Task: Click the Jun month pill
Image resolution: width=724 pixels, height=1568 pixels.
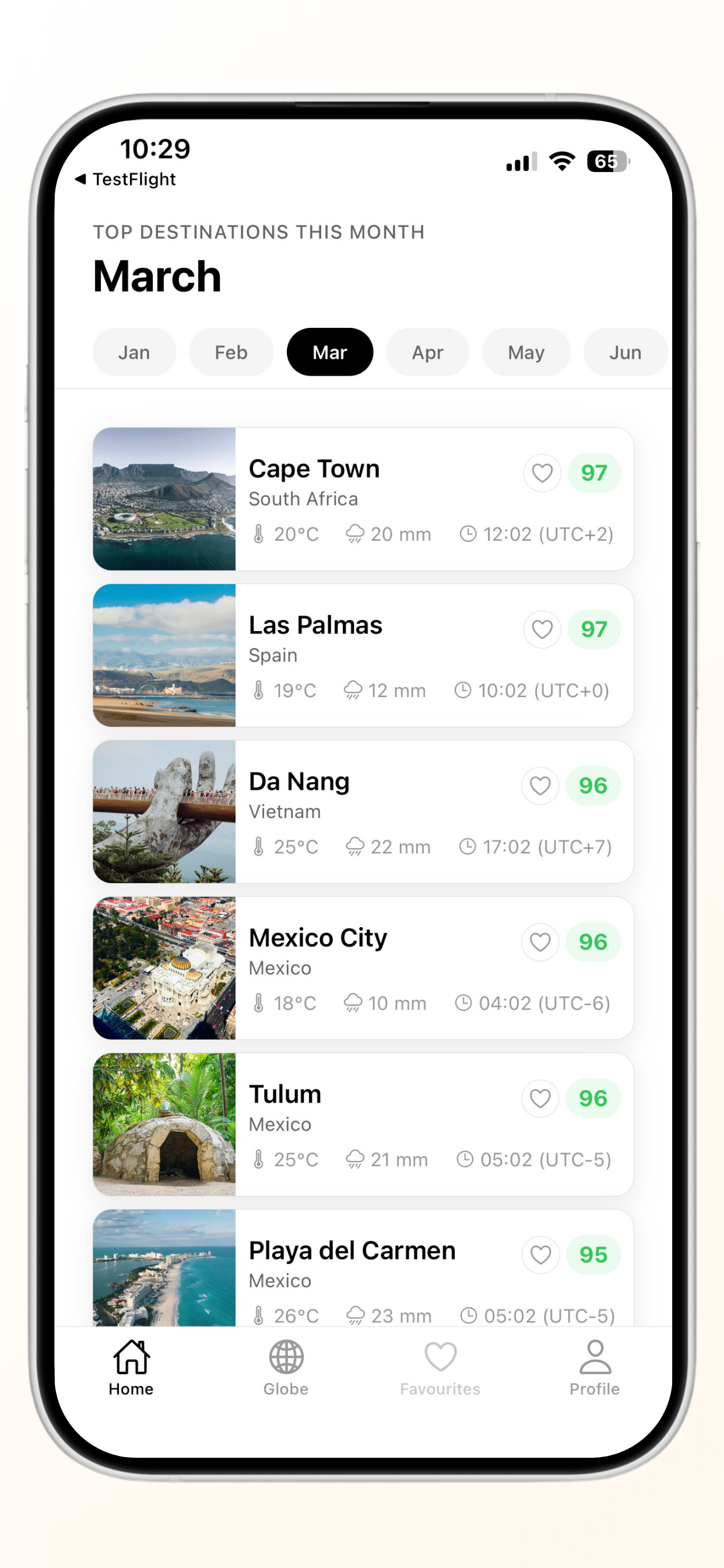Action: [625, 352]
